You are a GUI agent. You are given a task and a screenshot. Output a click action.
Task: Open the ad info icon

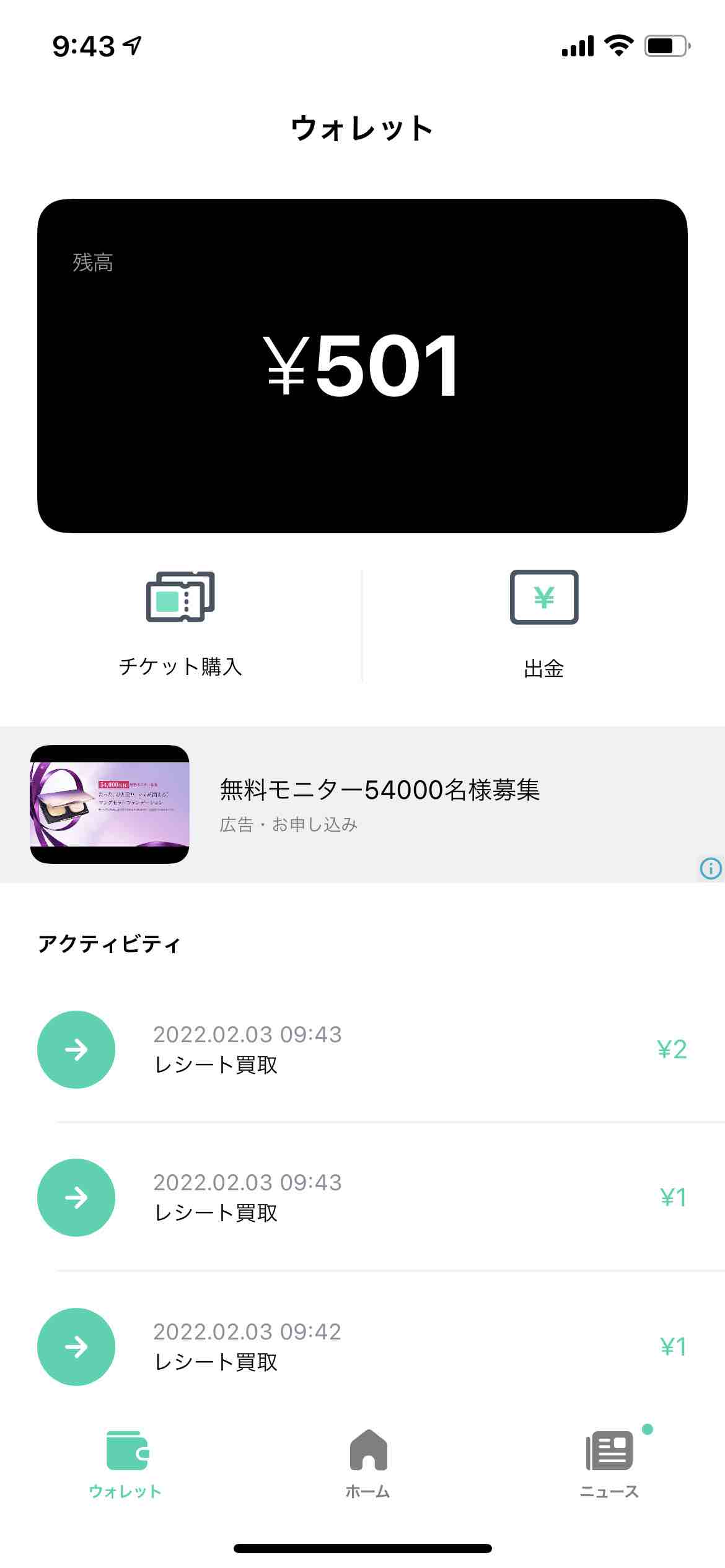click(x=711, y=868)
